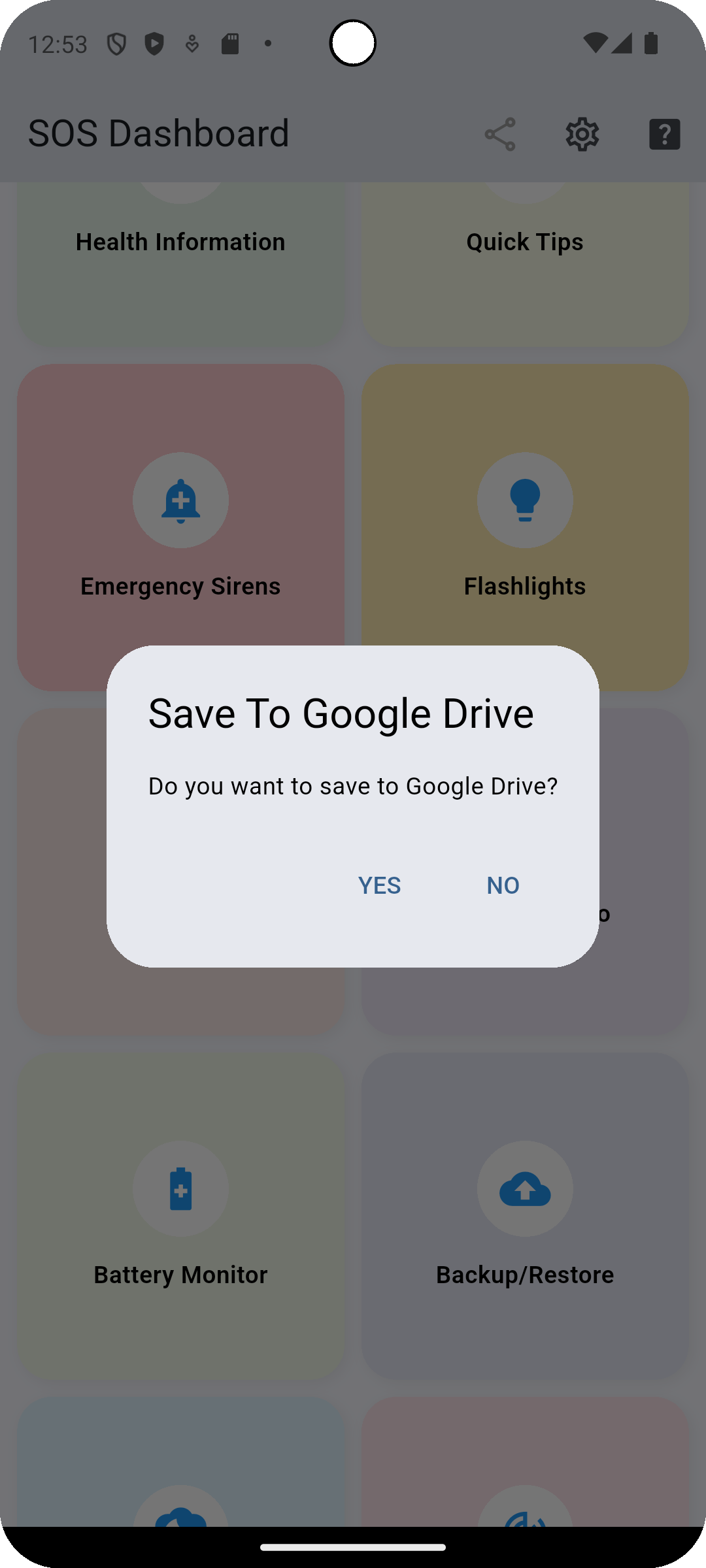Open the help question mark icon

point(665,133)
